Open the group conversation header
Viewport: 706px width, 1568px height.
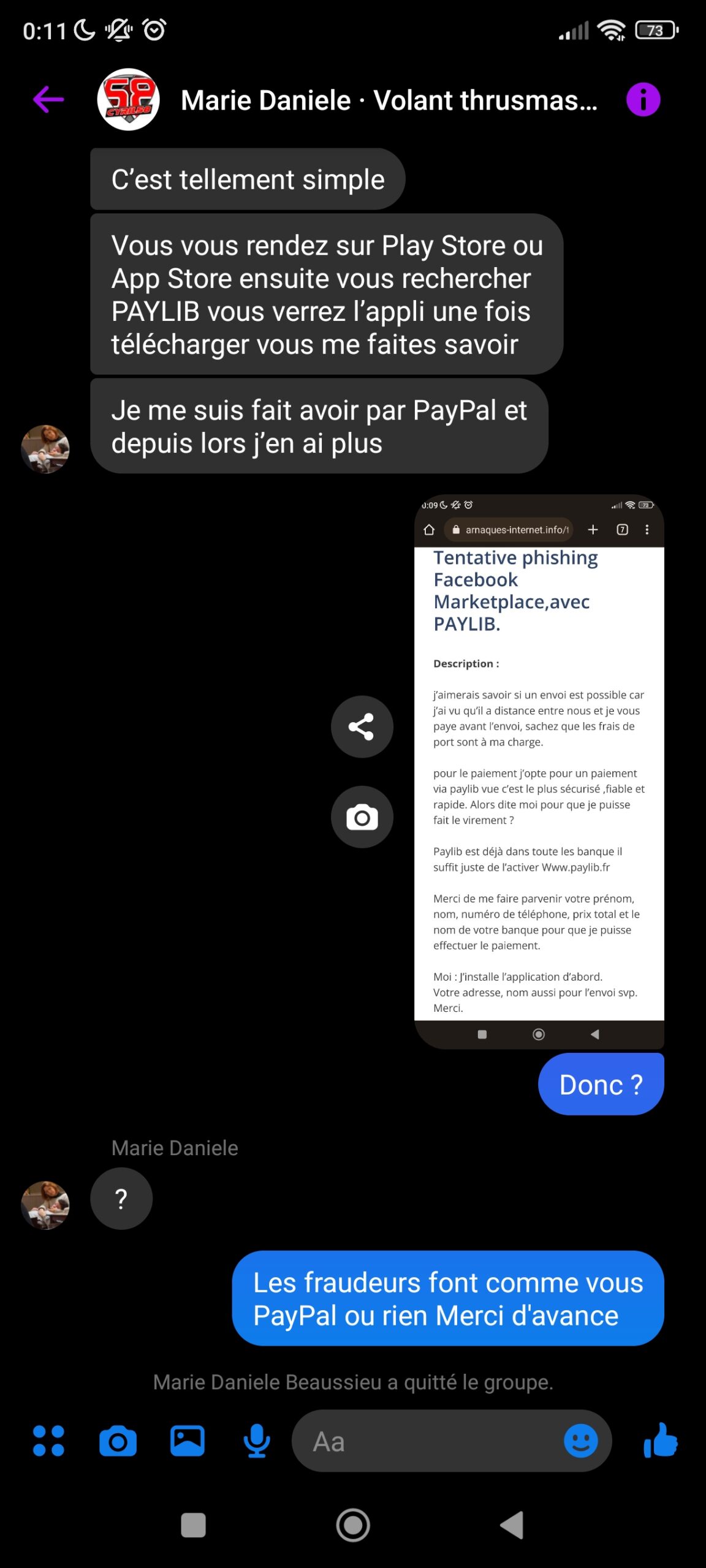pos(388,100)
